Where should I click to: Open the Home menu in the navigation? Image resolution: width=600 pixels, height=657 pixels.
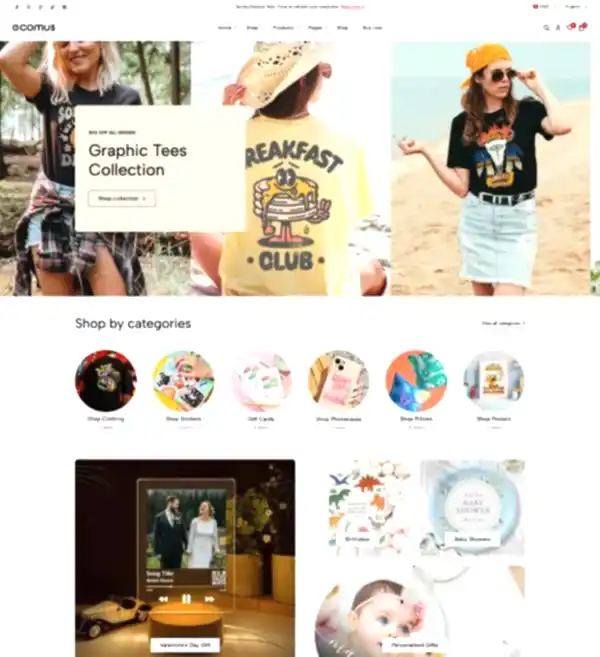(225, 27)
